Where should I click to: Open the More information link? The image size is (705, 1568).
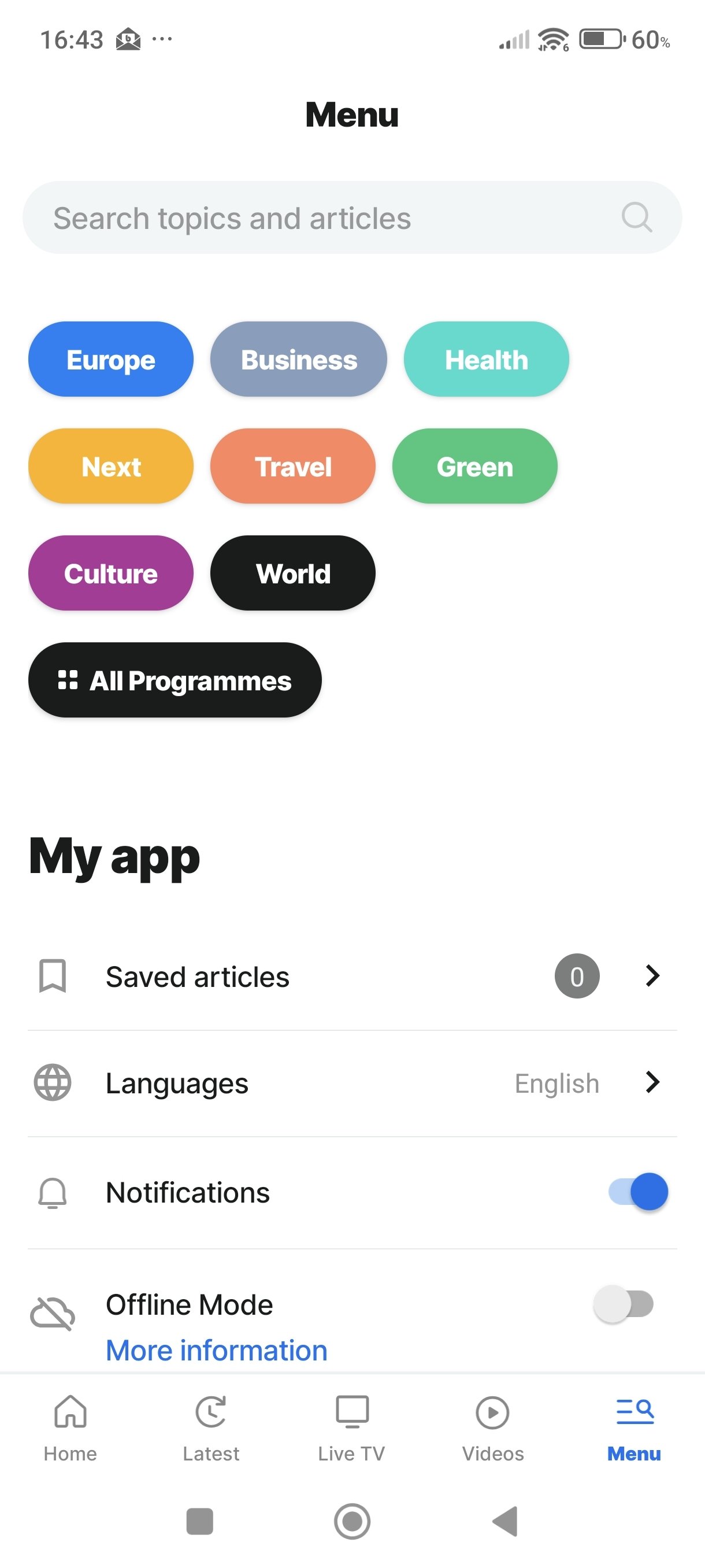tap(217, 1350)
